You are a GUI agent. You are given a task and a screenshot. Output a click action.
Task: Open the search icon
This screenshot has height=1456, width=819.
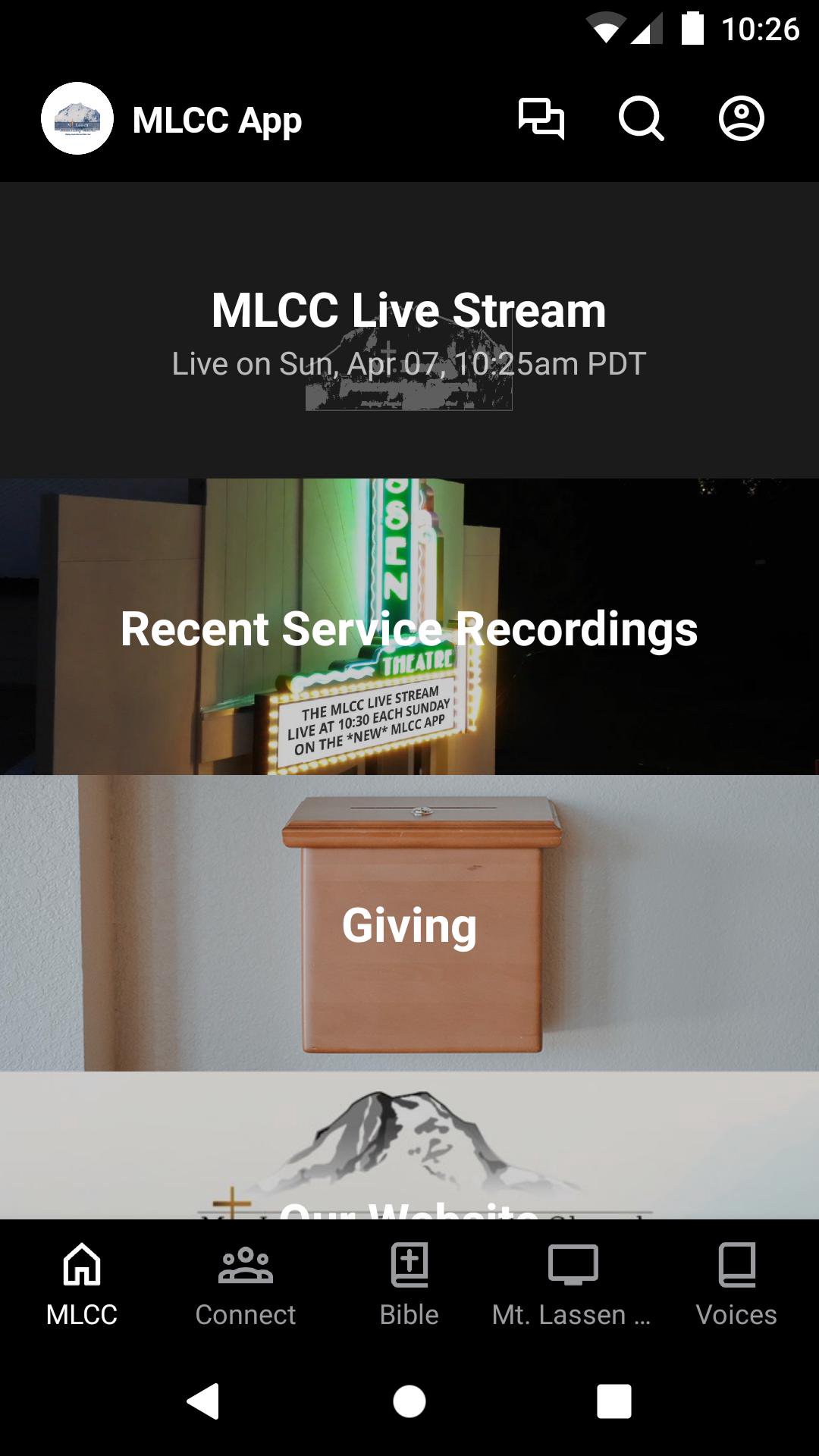(x=641, y=119)
